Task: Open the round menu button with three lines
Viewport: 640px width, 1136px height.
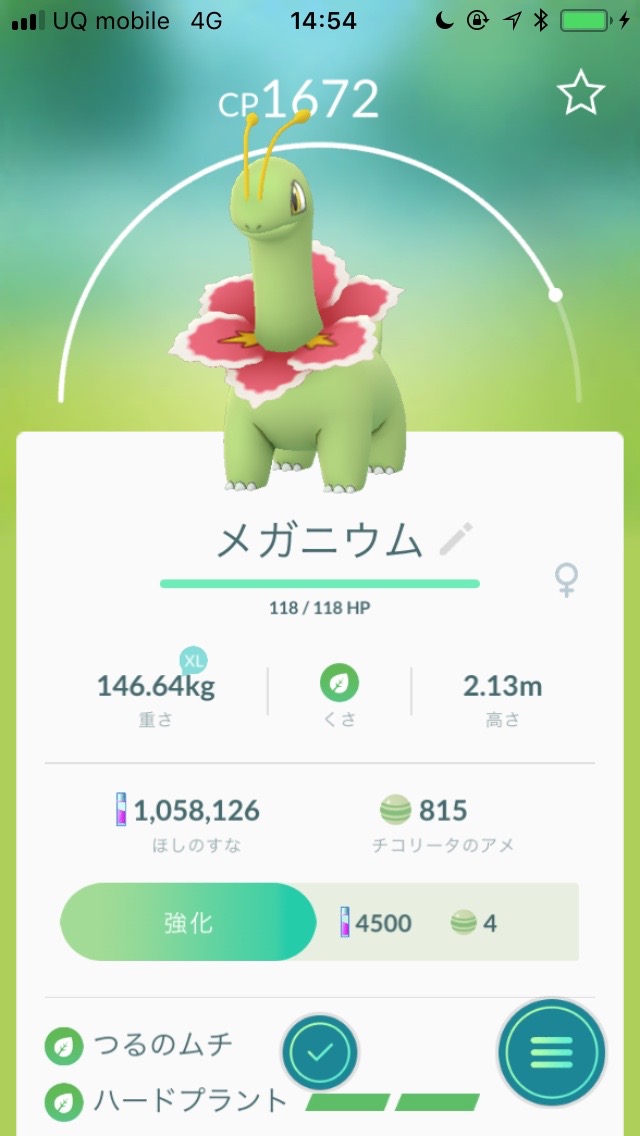Action: pos(552,1051)
